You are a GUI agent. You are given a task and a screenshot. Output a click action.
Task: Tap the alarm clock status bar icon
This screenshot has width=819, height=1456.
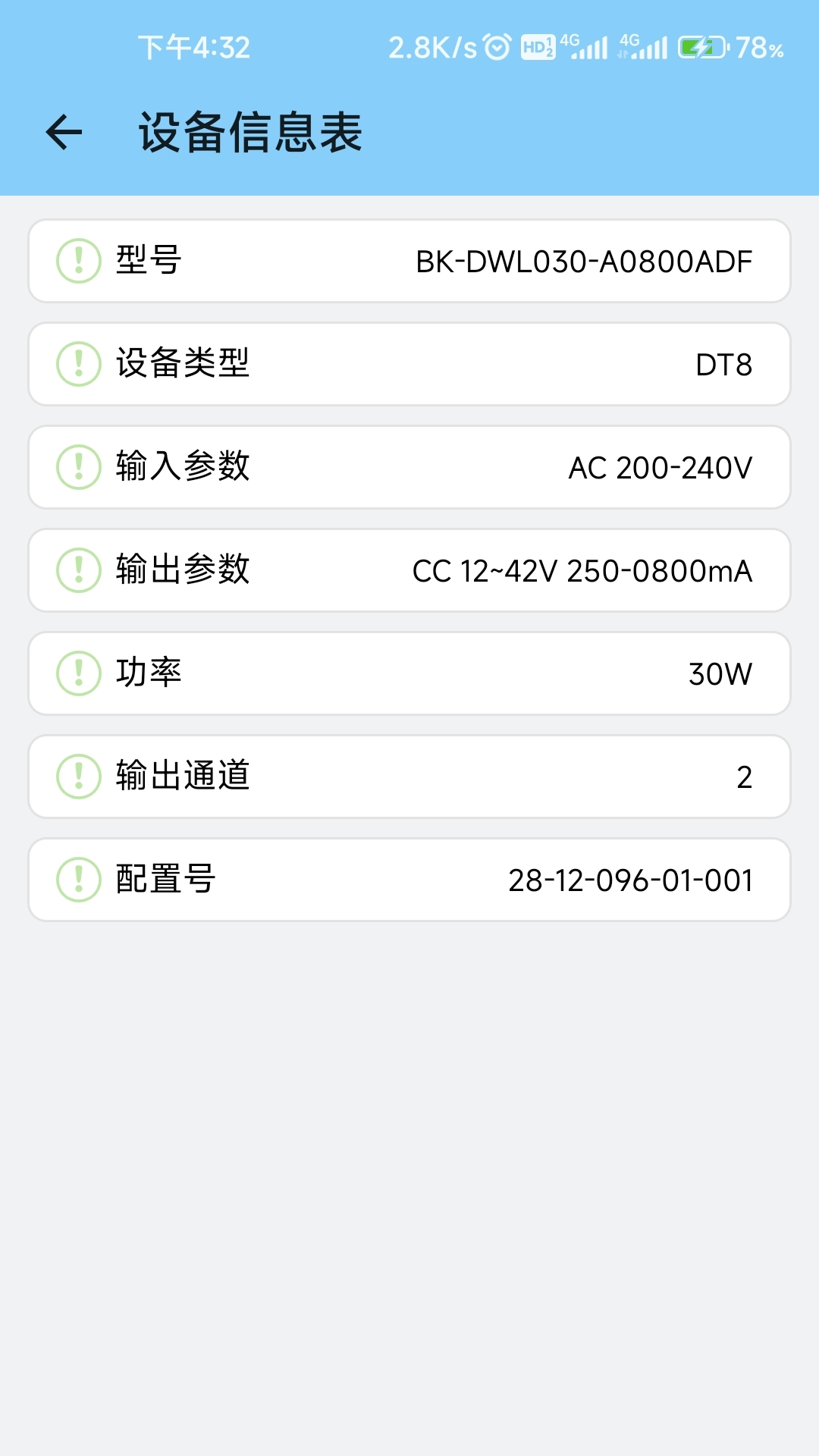497,45
